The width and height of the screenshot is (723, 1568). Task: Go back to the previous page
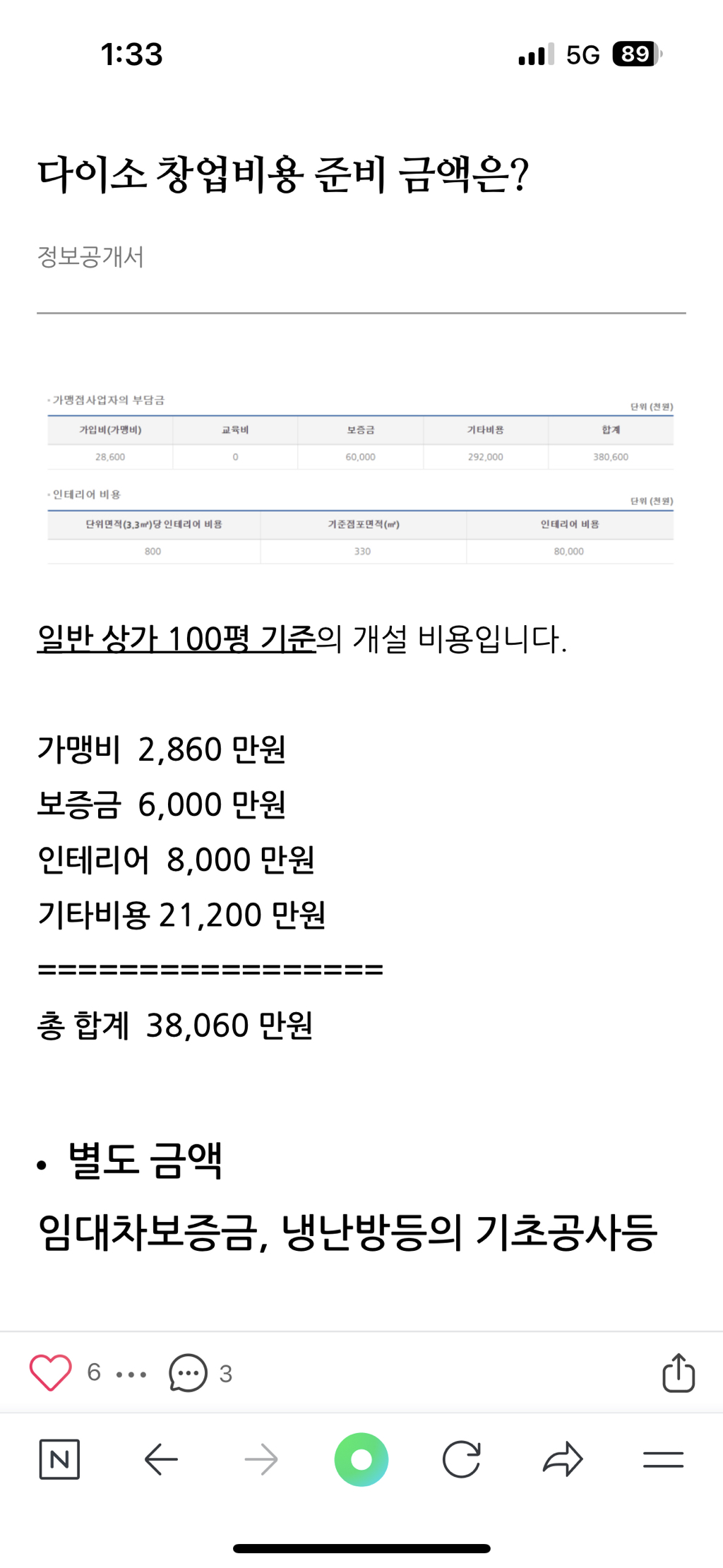[x=161, y=1459]
